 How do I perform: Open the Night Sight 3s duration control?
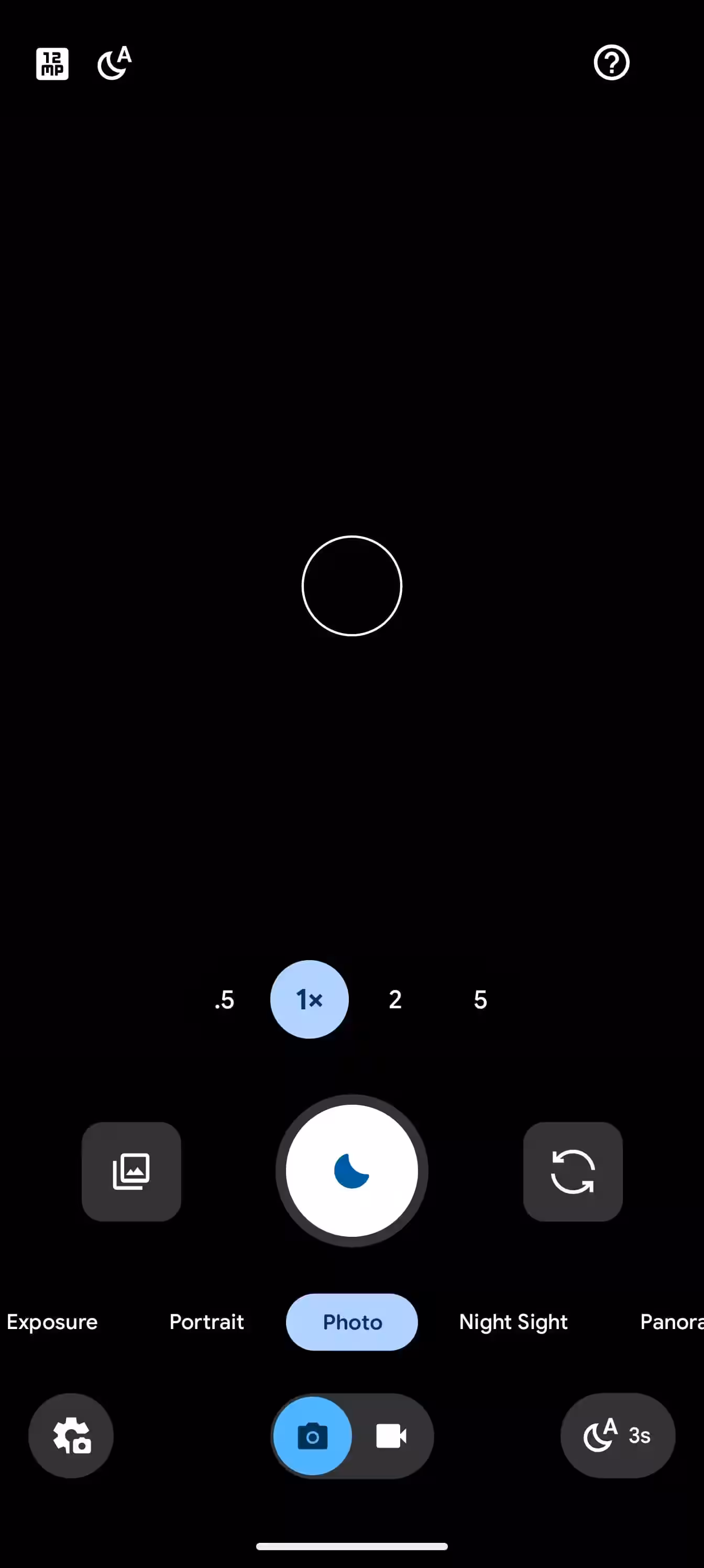tap(617, 1435)
